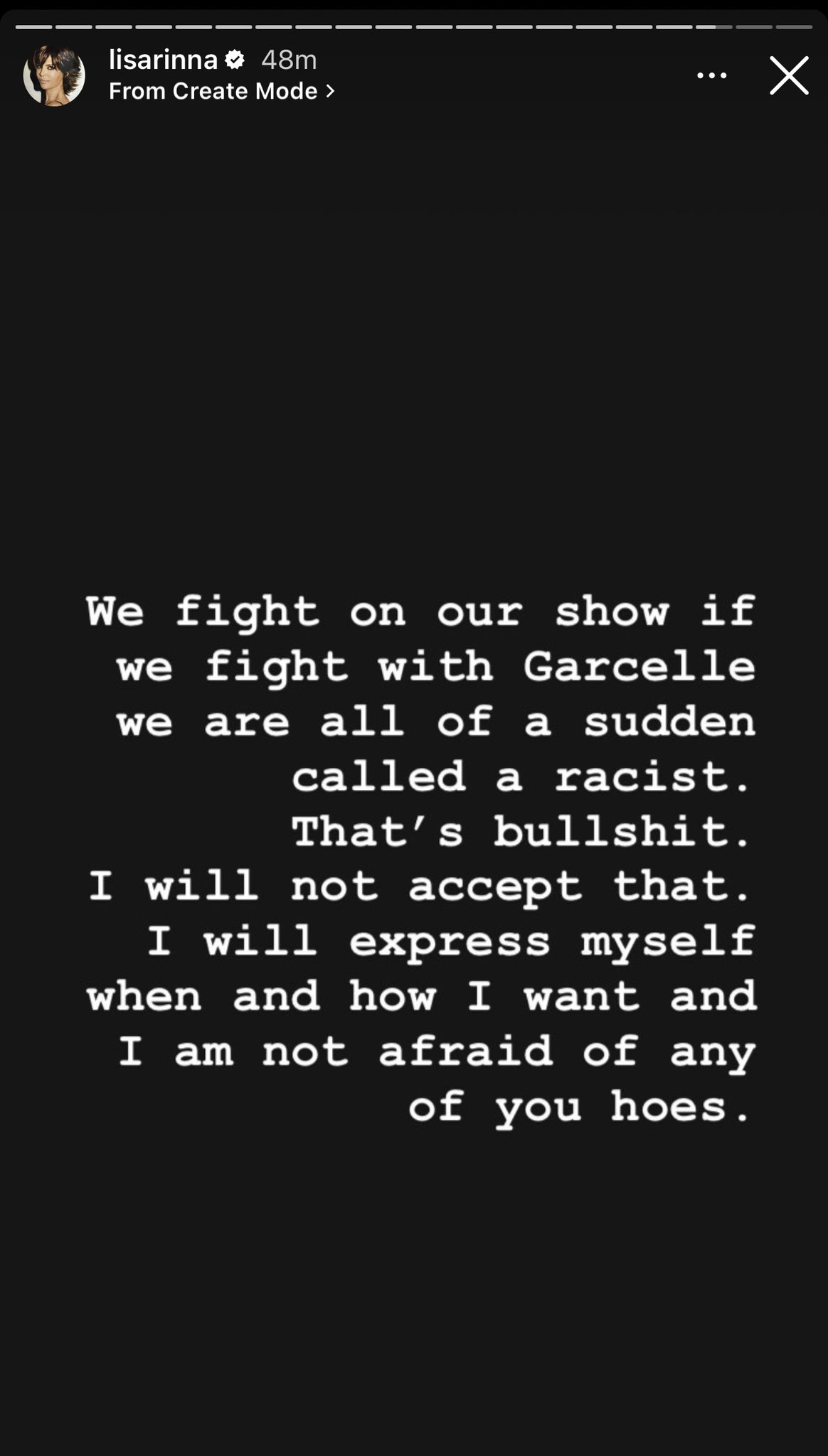Viewport: 828px width, 1456px height.
Task: Open the From Create Mode link
Action: pyautogui.click(x=221, y=91)
